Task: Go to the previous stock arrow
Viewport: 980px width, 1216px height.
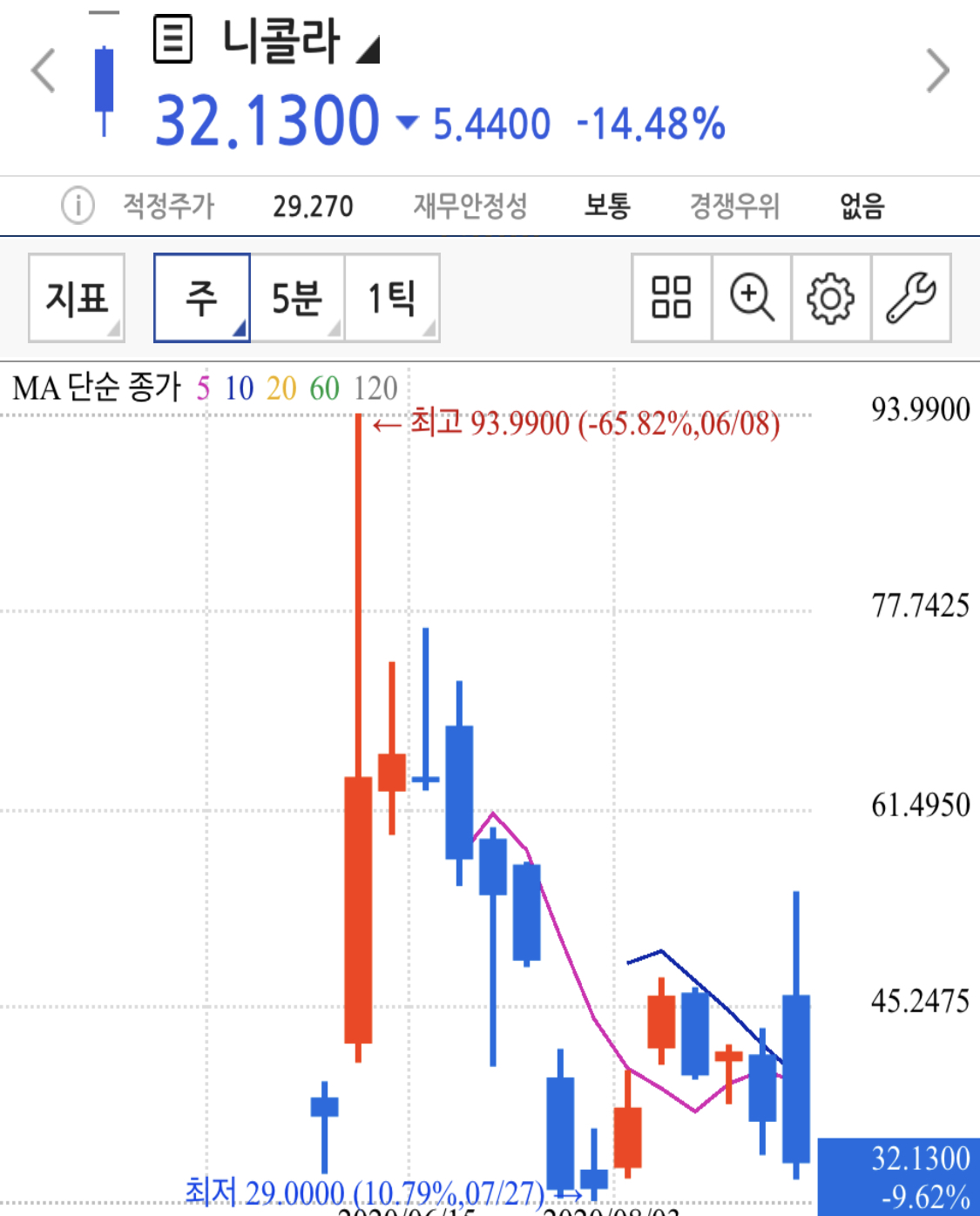Action: (x=43, y=71)
